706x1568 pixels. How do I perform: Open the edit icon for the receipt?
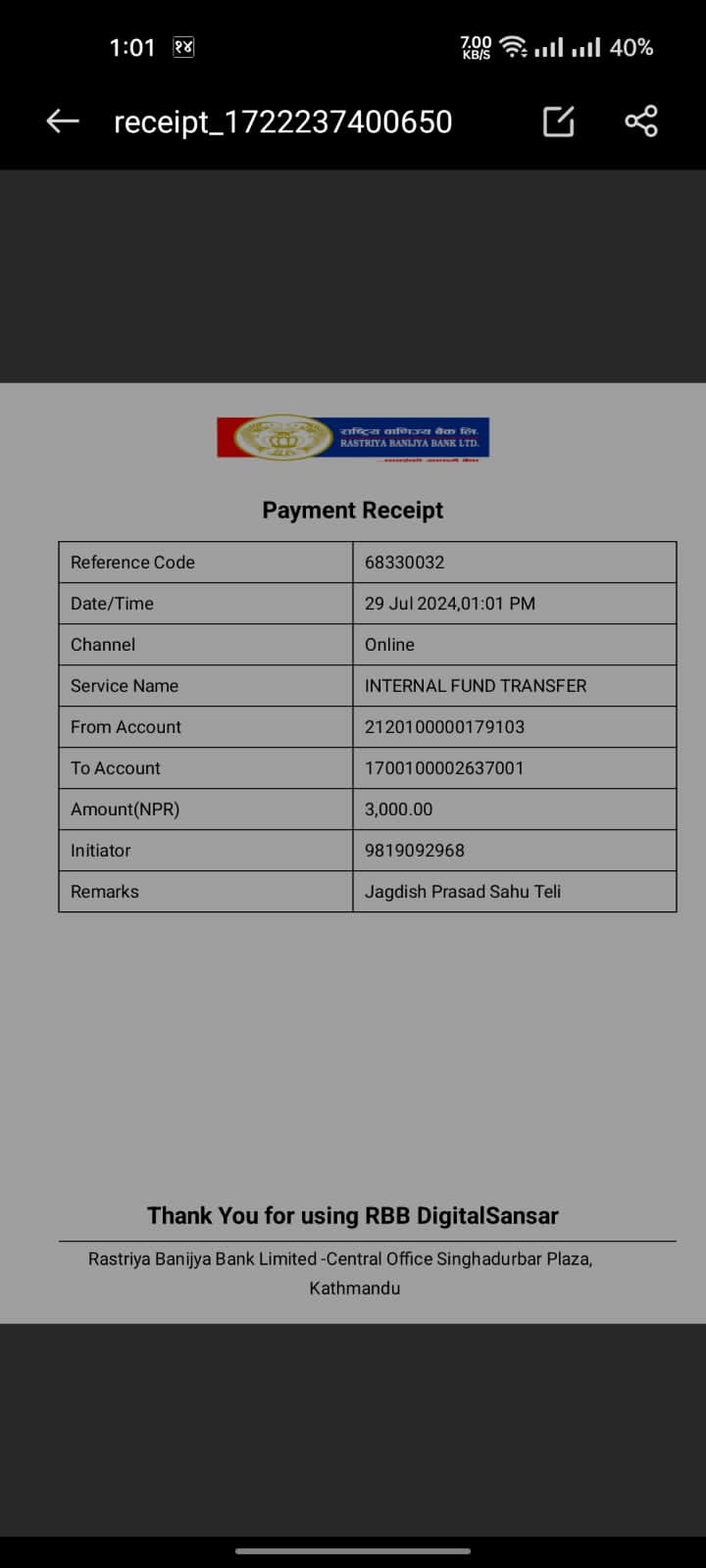coord(559,122)
